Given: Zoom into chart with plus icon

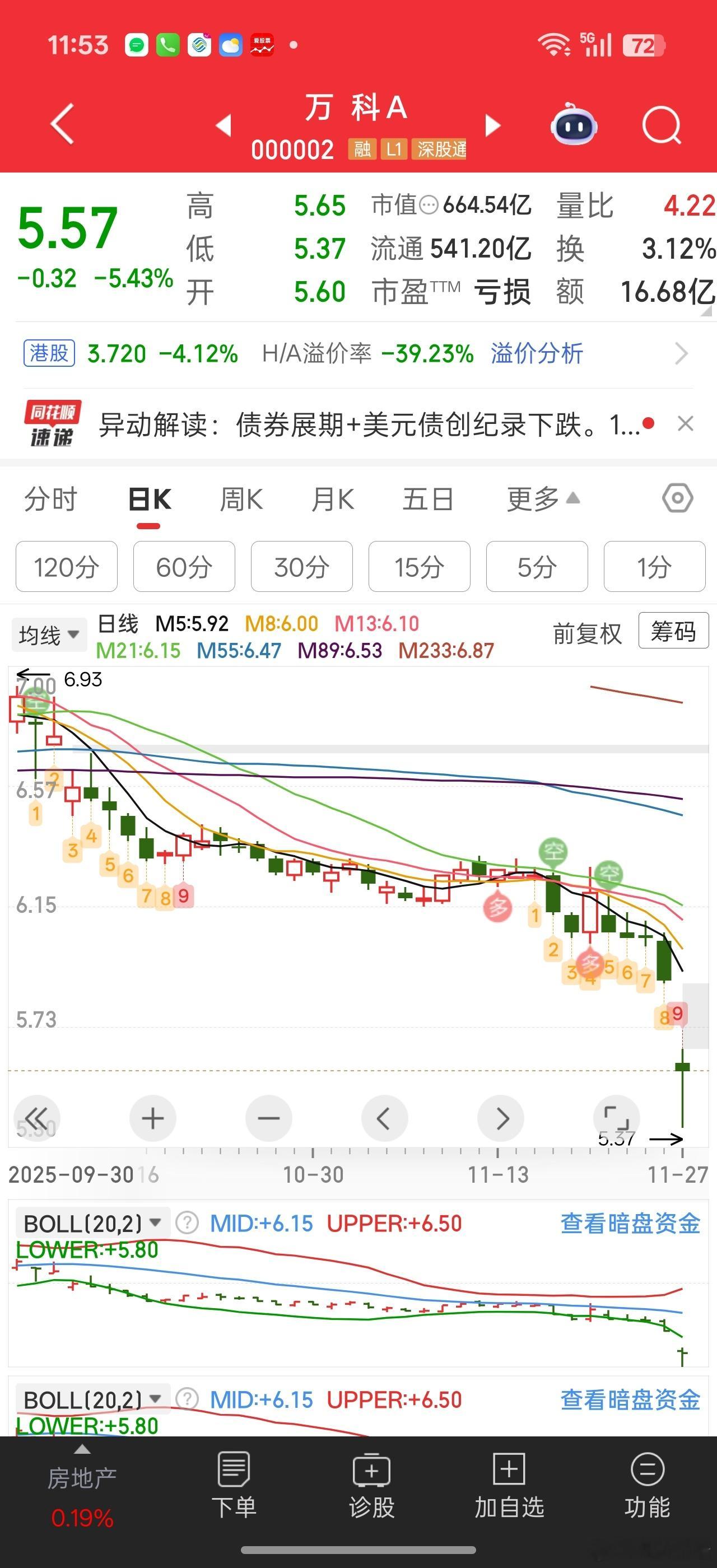Looking at the screenshot, I should [153, 1118].
